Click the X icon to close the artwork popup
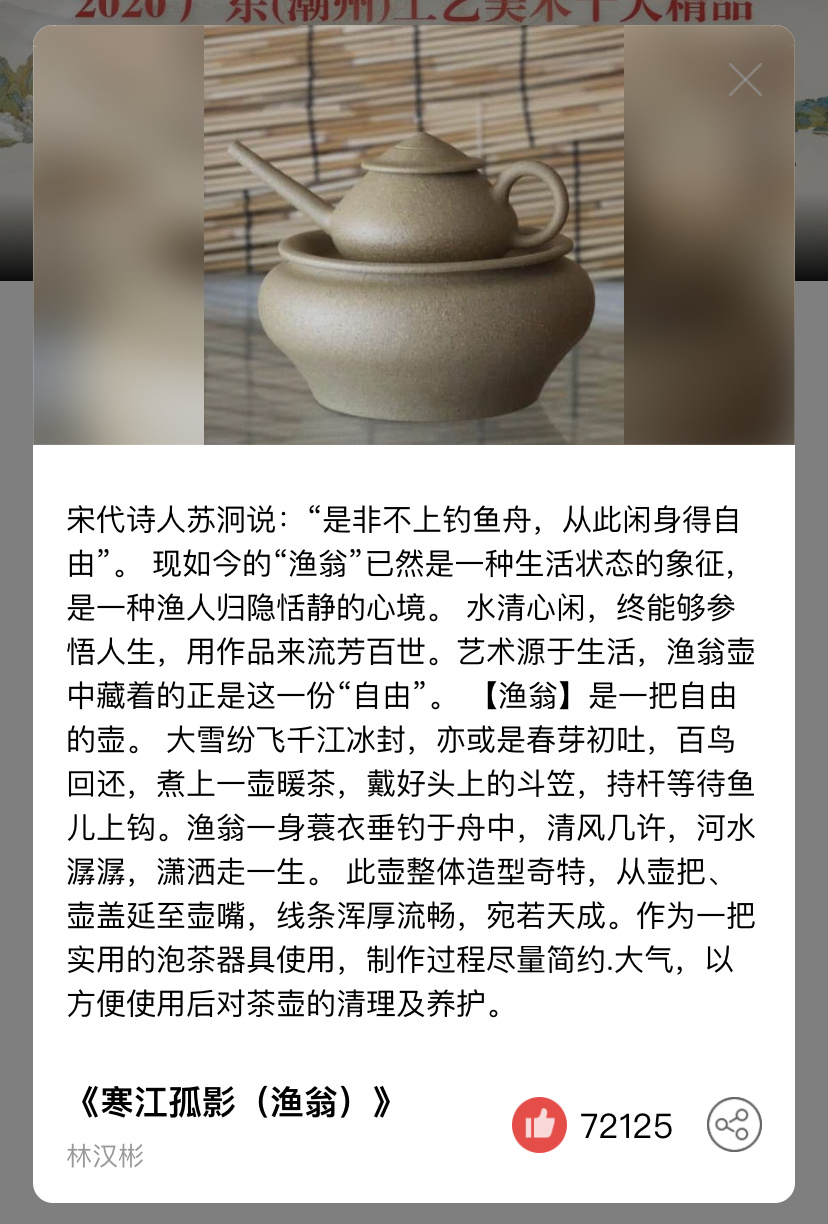828x1224 pixels. point(745,81)
